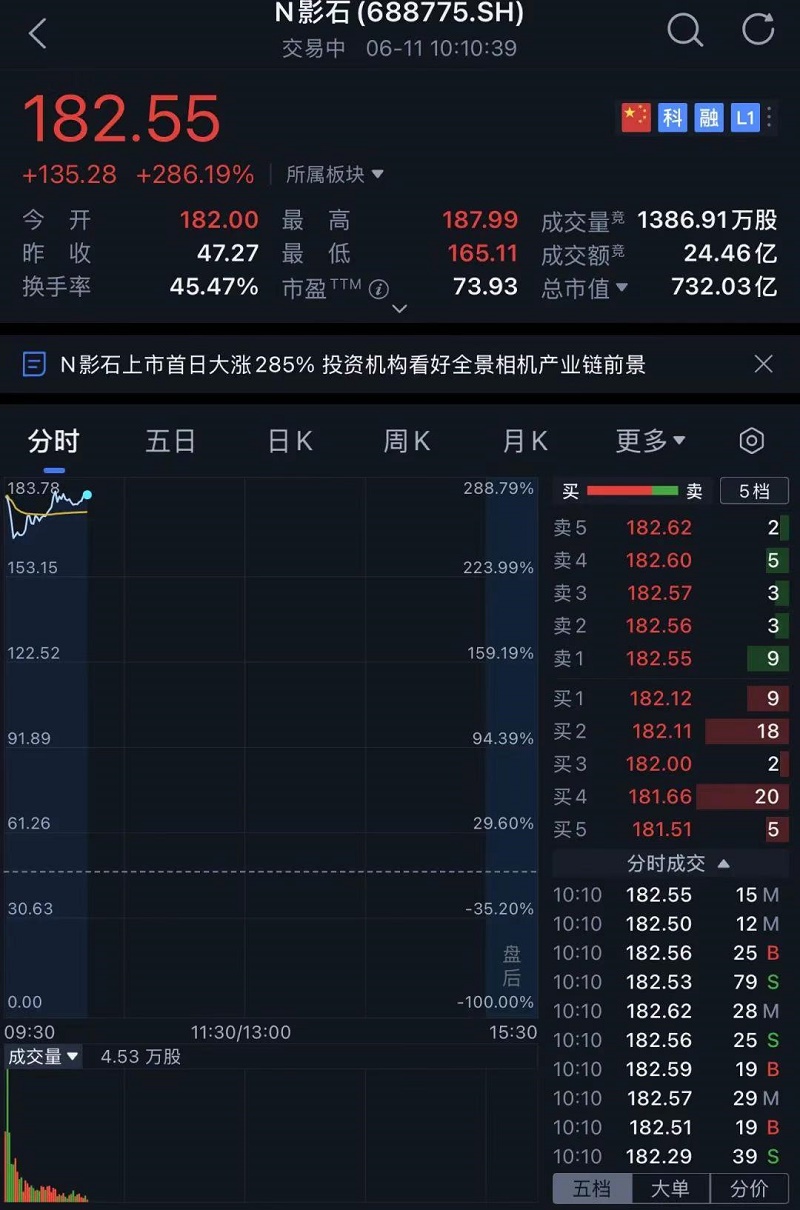Switch to 大单 tab
This screenshot has height=1210, width=800.
[x=670, y=1188]
